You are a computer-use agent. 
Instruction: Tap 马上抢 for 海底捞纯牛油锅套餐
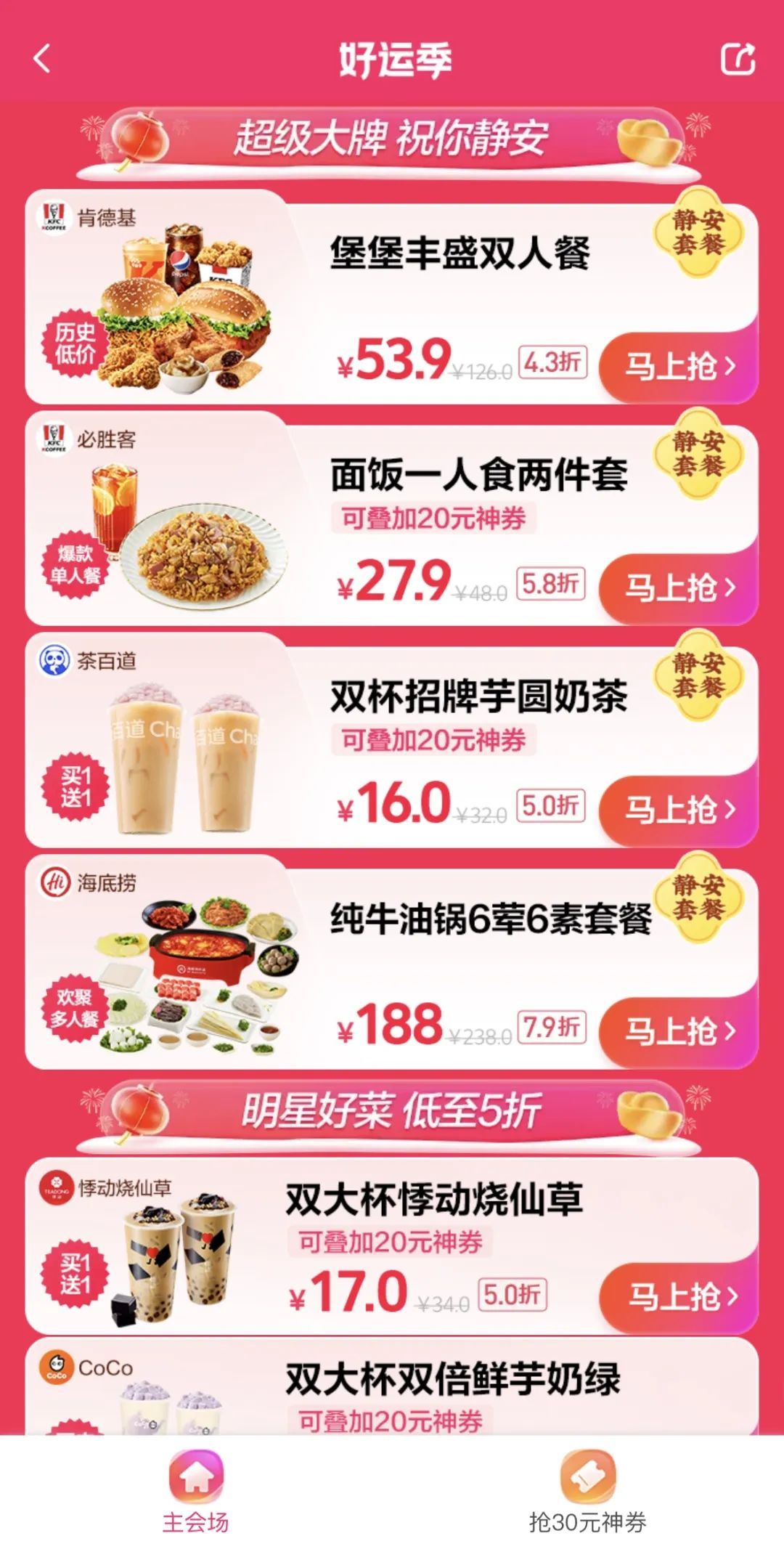[x=679, y=1030]
